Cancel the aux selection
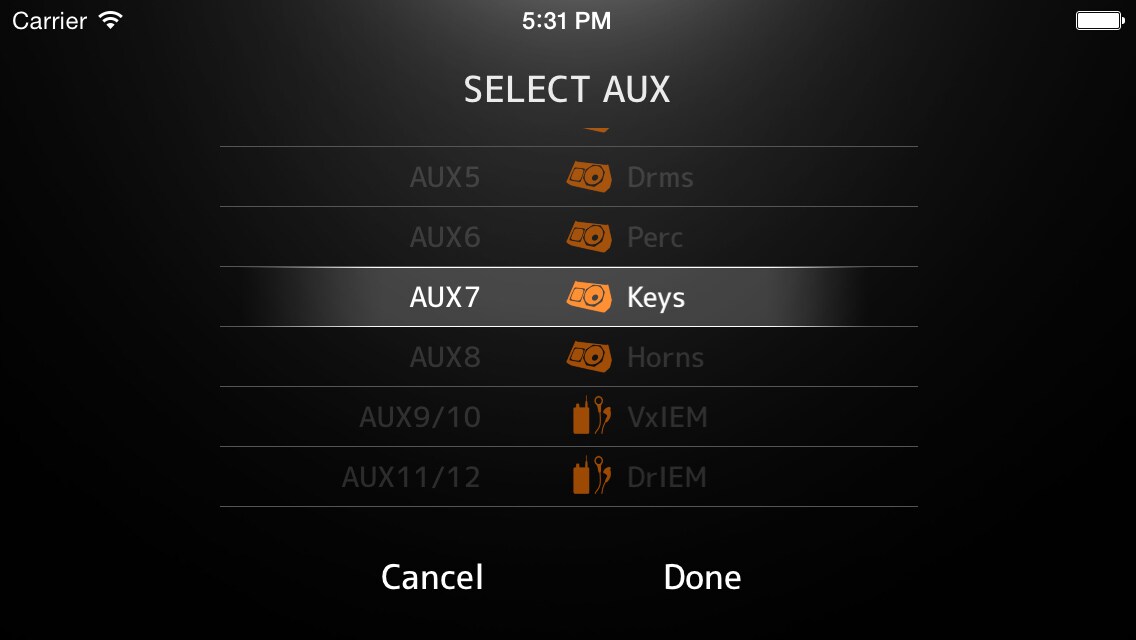 pyautogui.click(x=432, y=577)
